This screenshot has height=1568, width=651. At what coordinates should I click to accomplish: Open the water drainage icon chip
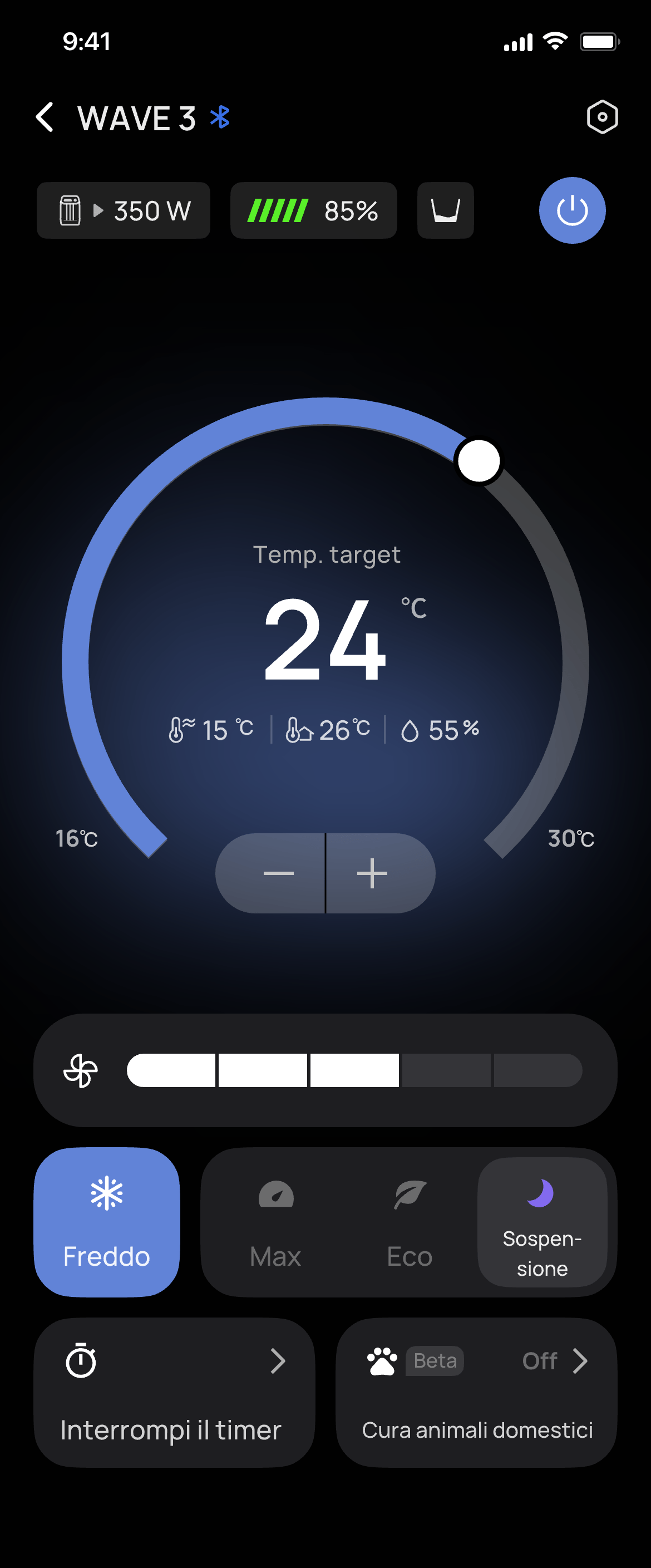click(x=445, y=210)
